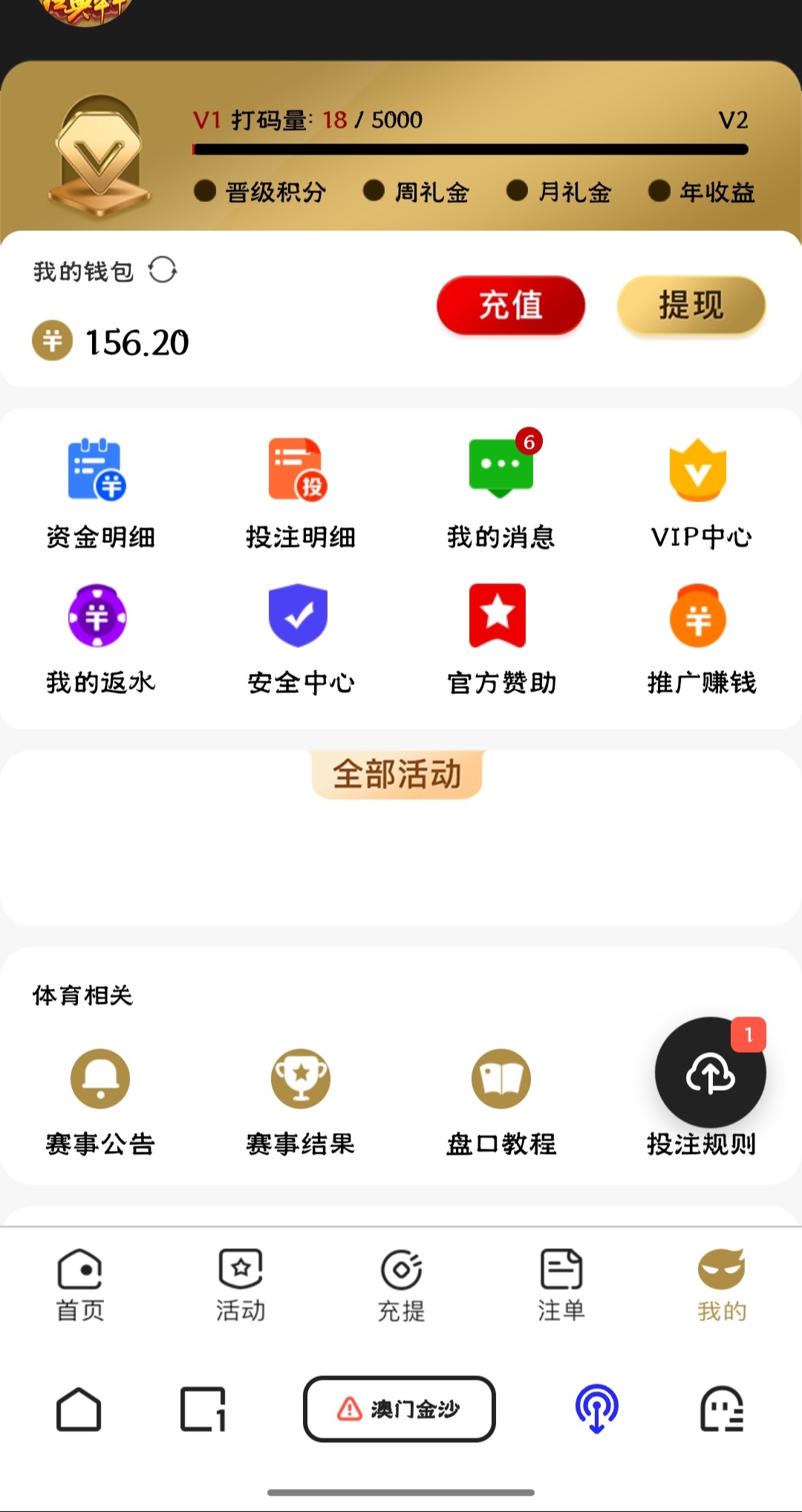Open 推广赚钱
This screenshot has width=802, height=1512.
700,638
